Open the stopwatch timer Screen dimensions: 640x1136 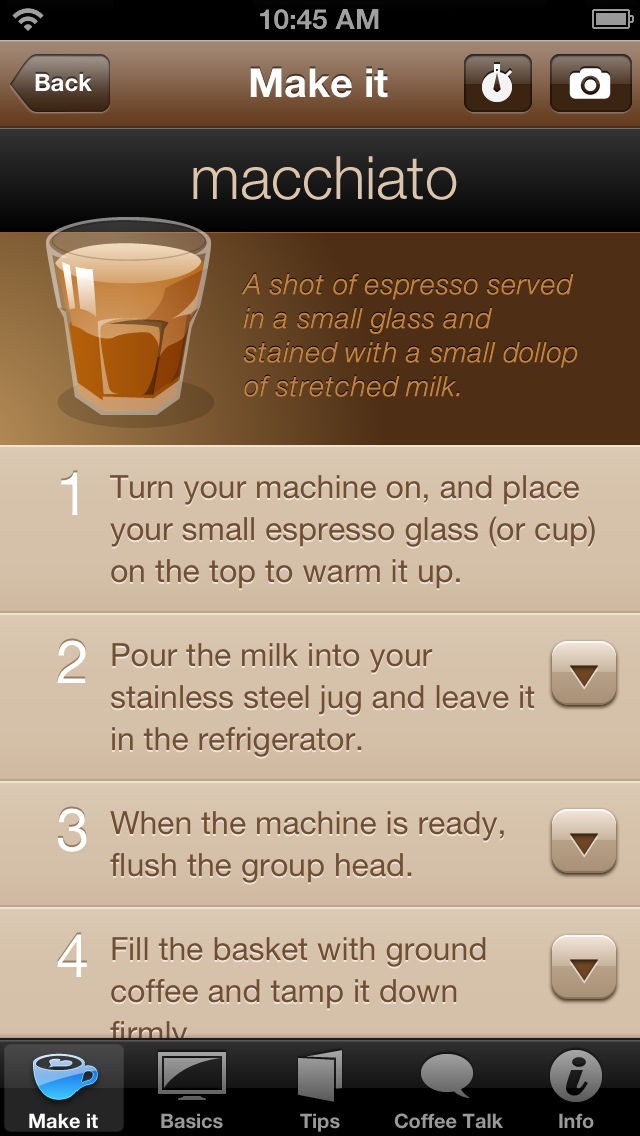click(x=497, y=84)
